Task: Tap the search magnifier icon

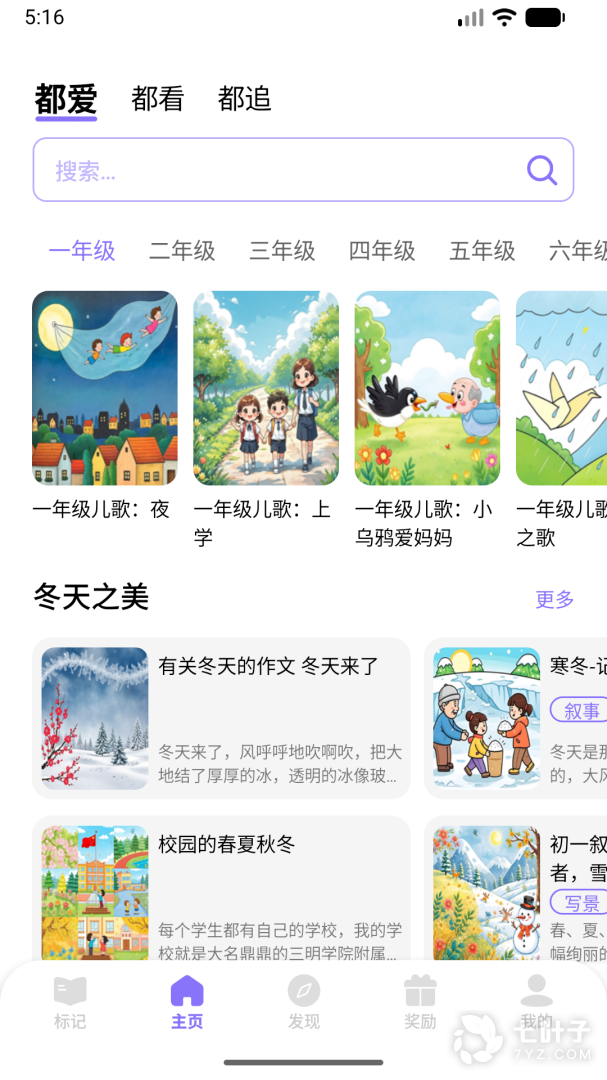Action: pyautogui.click(x=541, y=170)
